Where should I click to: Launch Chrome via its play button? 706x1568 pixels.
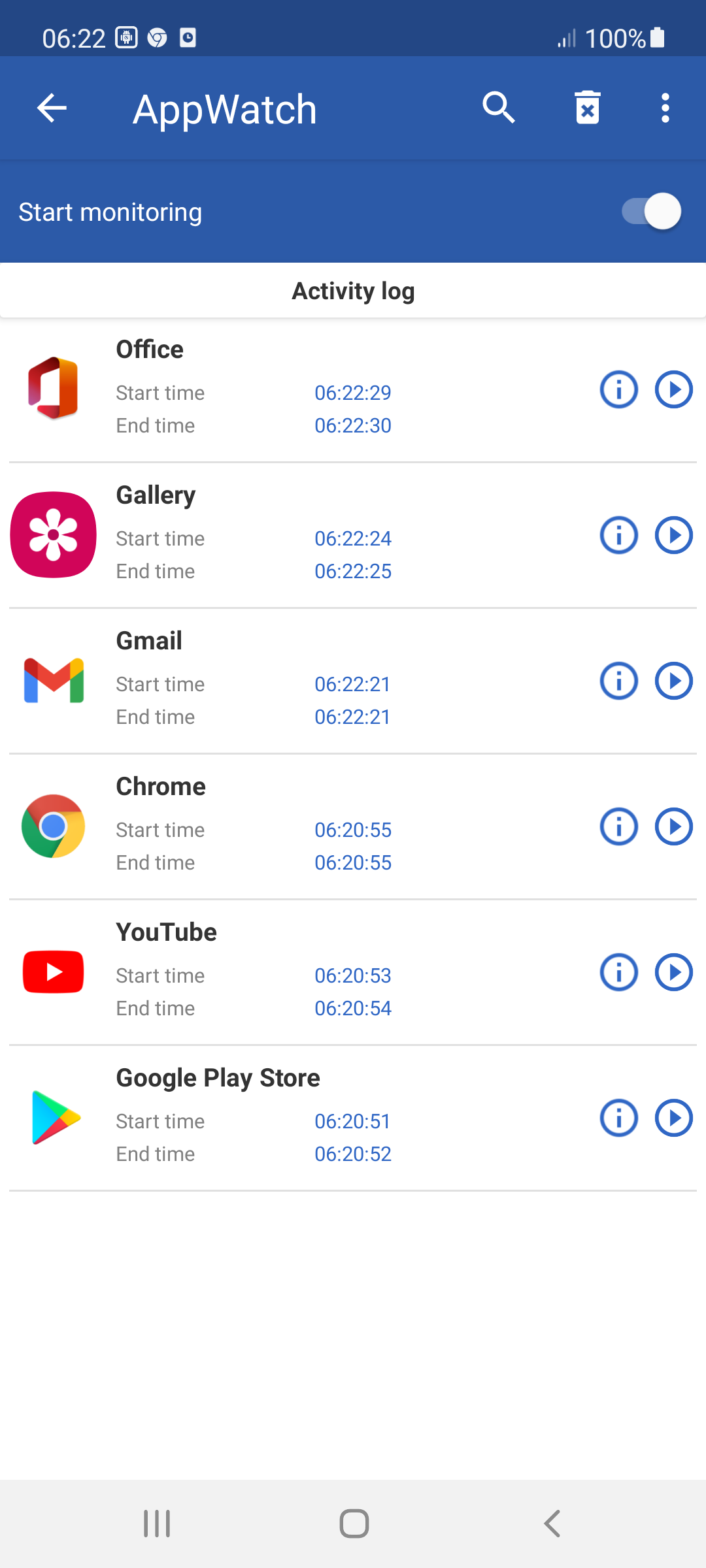click(673, 826)
